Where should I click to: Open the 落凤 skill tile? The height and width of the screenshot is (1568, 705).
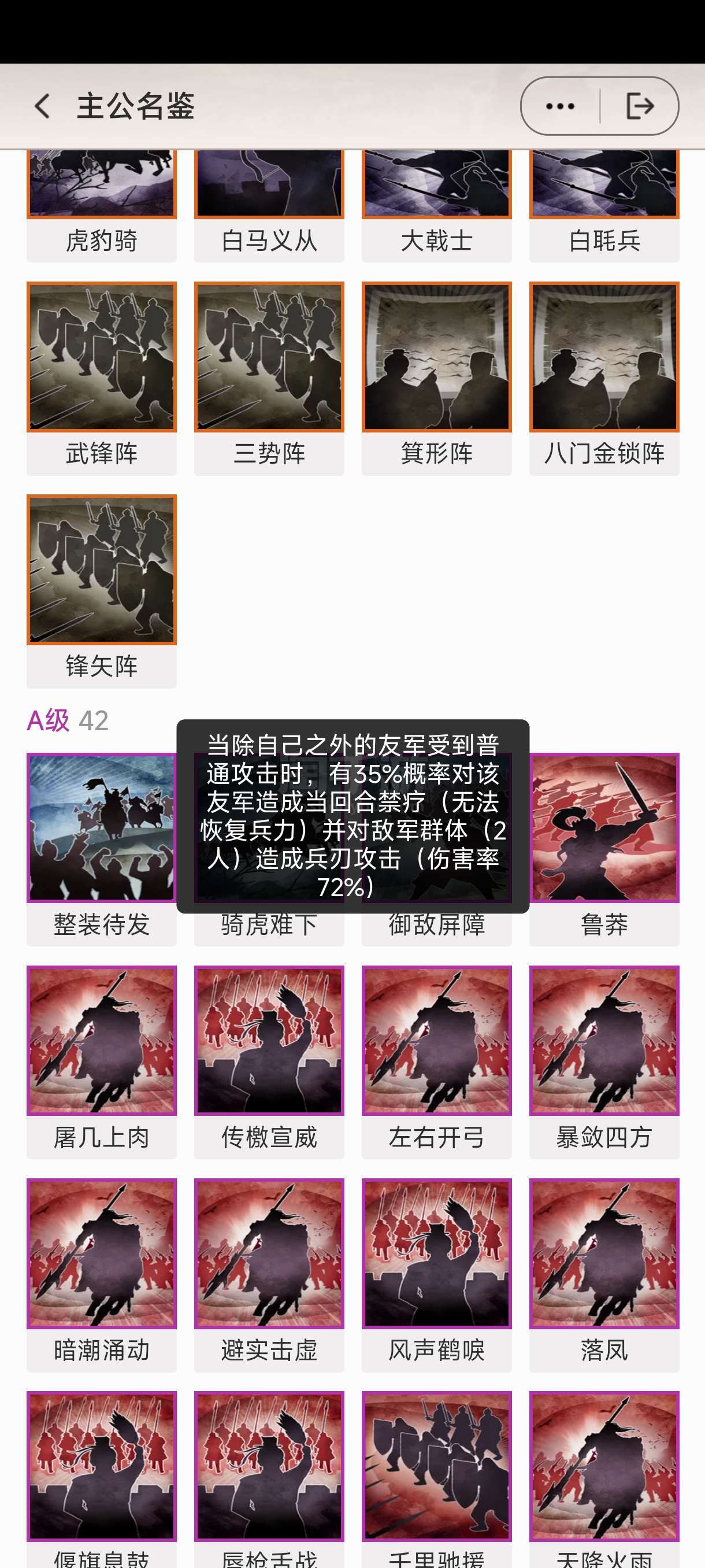click(604, 1275)
